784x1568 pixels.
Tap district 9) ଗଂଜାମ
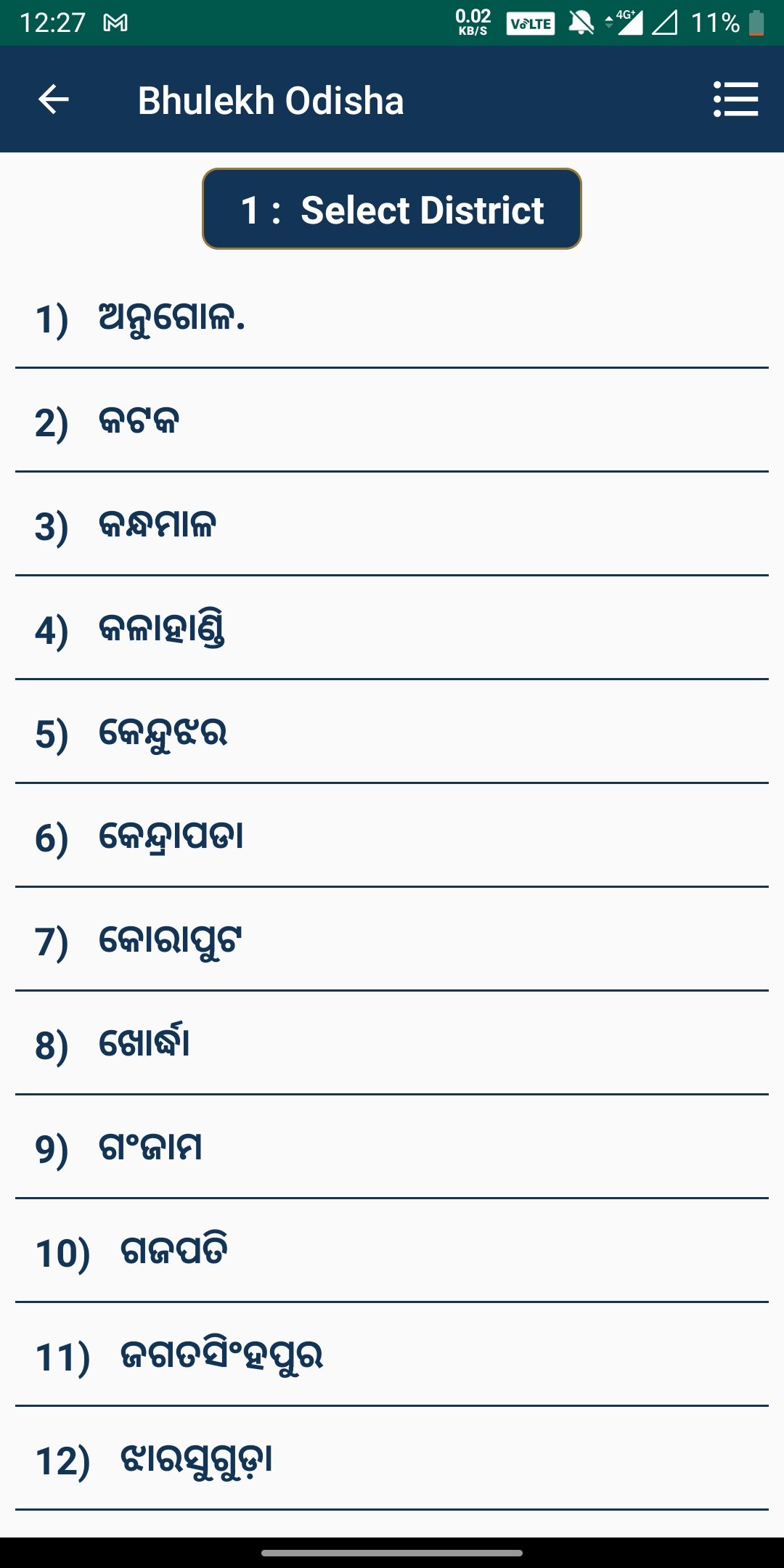pyautogui.click(x=392, y=1148)
